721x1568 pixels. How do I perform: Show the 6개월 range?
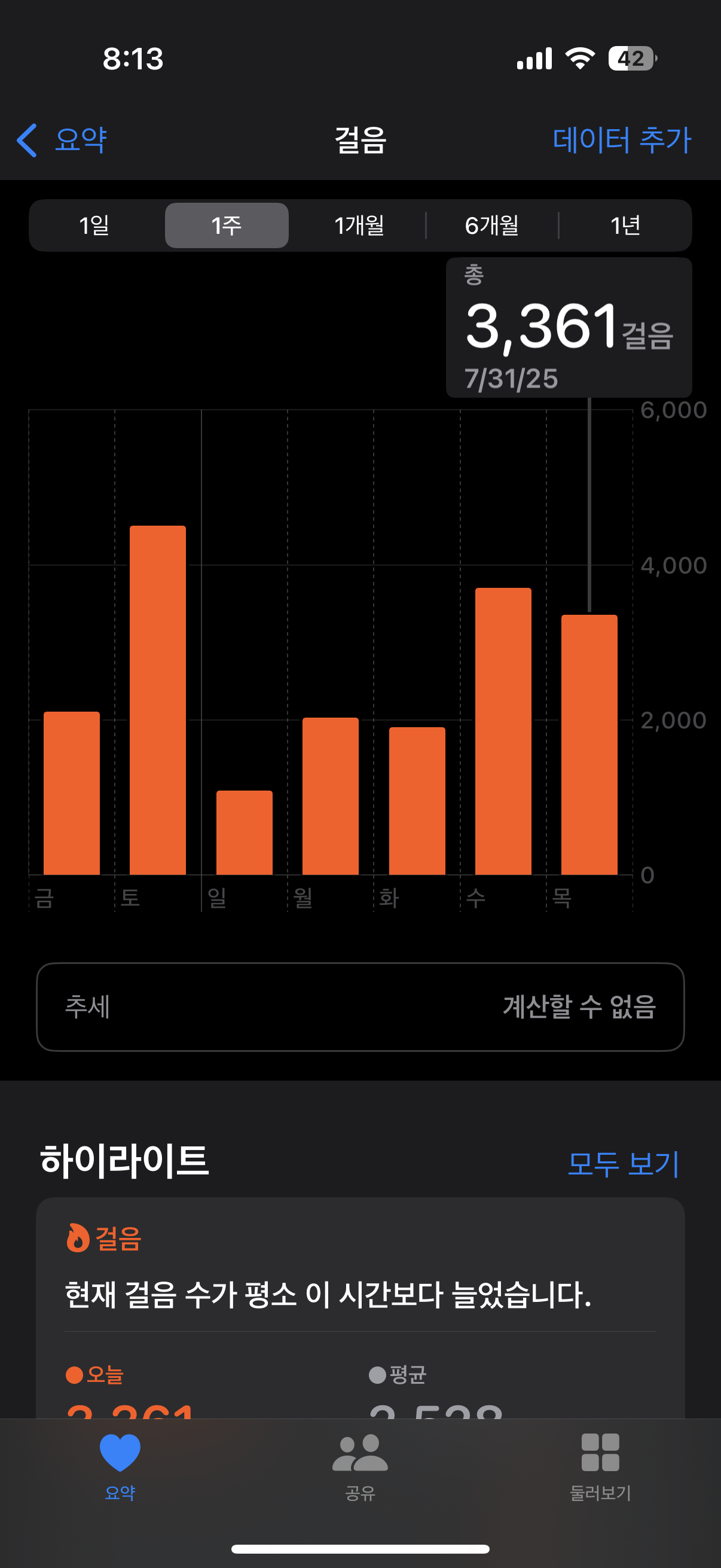point(491,225)
